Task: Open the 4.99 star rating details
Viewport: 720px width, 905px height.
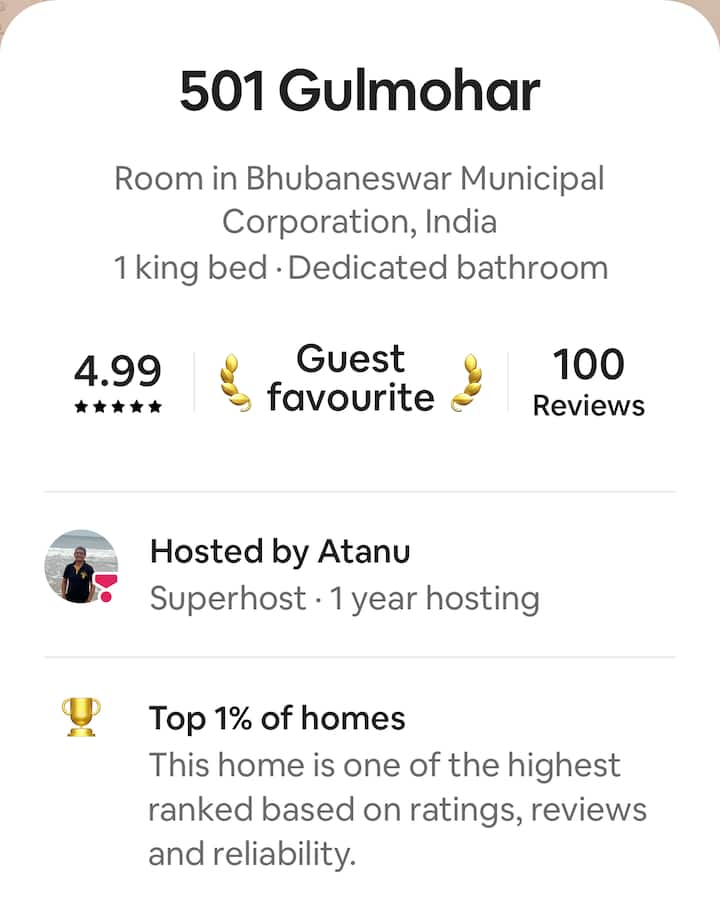Action: 117,382
